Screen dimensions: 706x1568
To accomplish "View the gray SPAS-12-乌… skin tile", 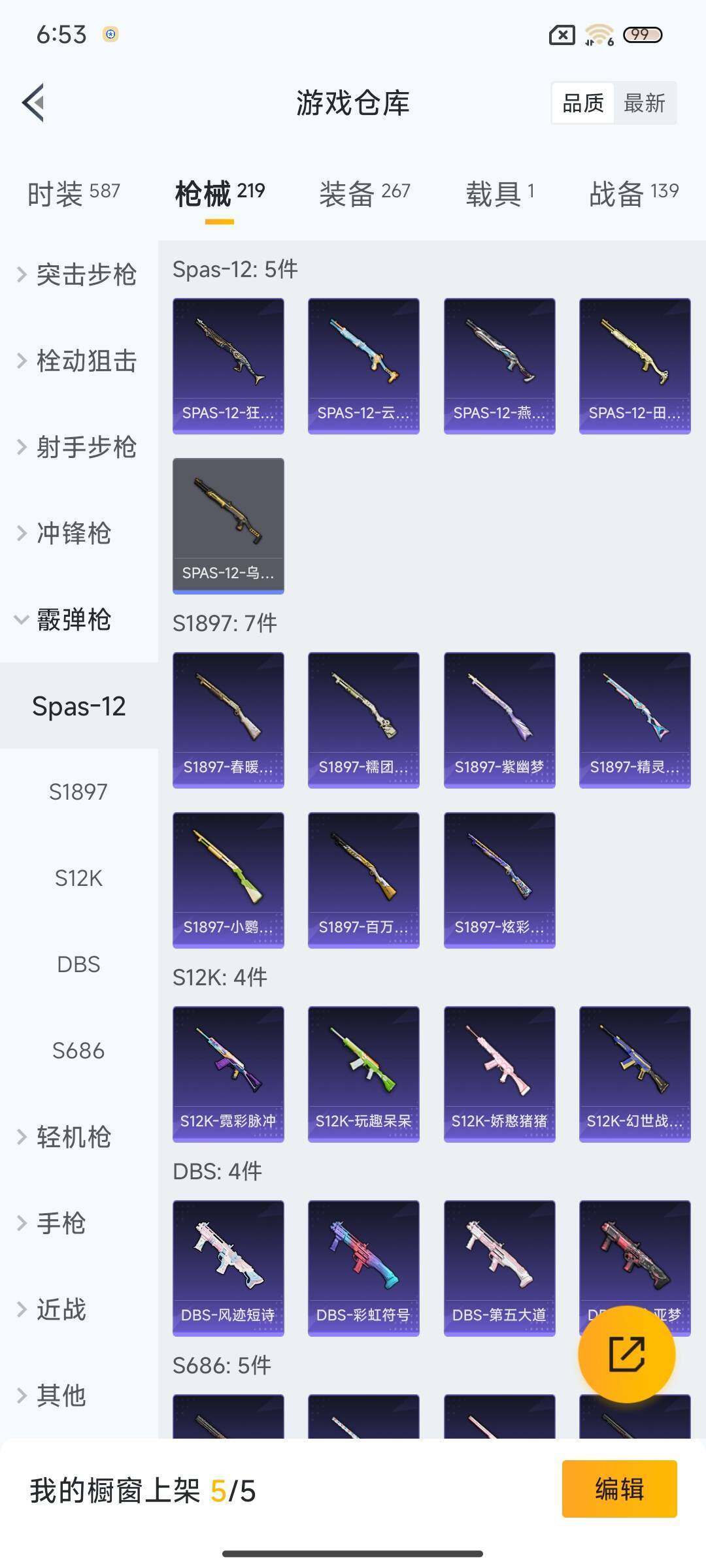I will pyautogui.click(x=228, y=526).
